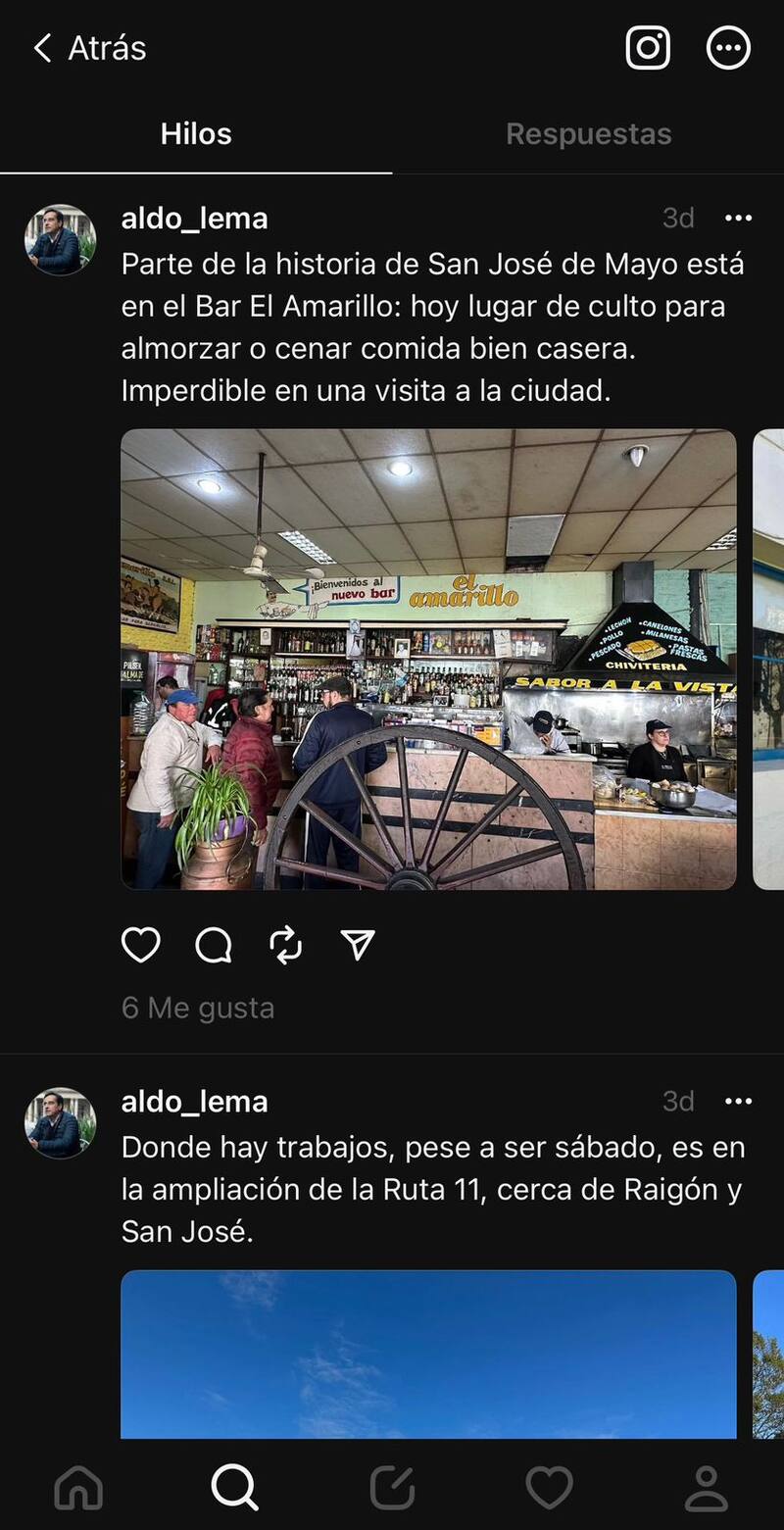The image size is (784, 1530).
Task: Open the activity heart tab
Action: (549, 1488)
